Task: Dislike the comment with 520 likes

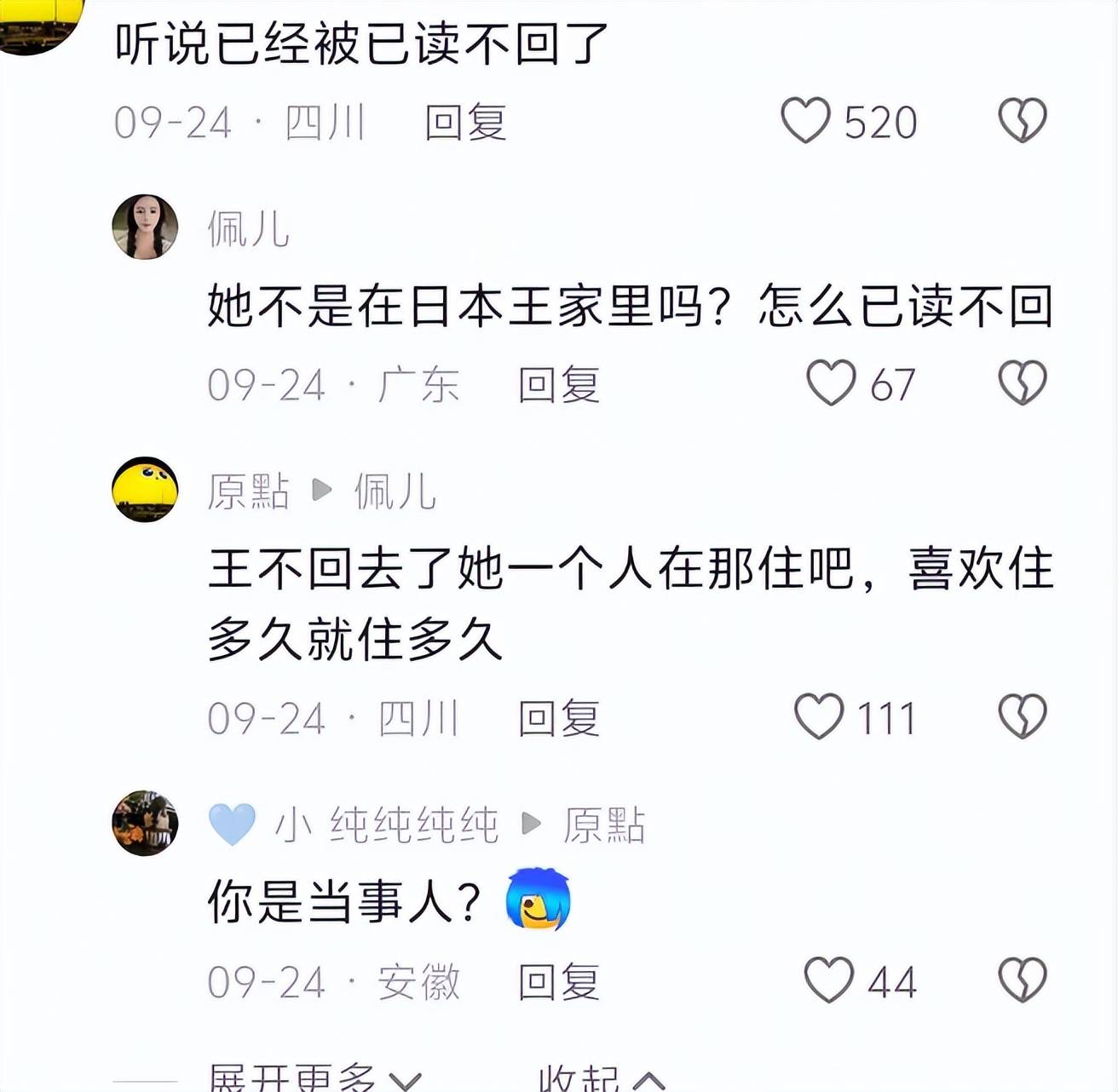Action: pyautogui.click(x=1022, y=120)
